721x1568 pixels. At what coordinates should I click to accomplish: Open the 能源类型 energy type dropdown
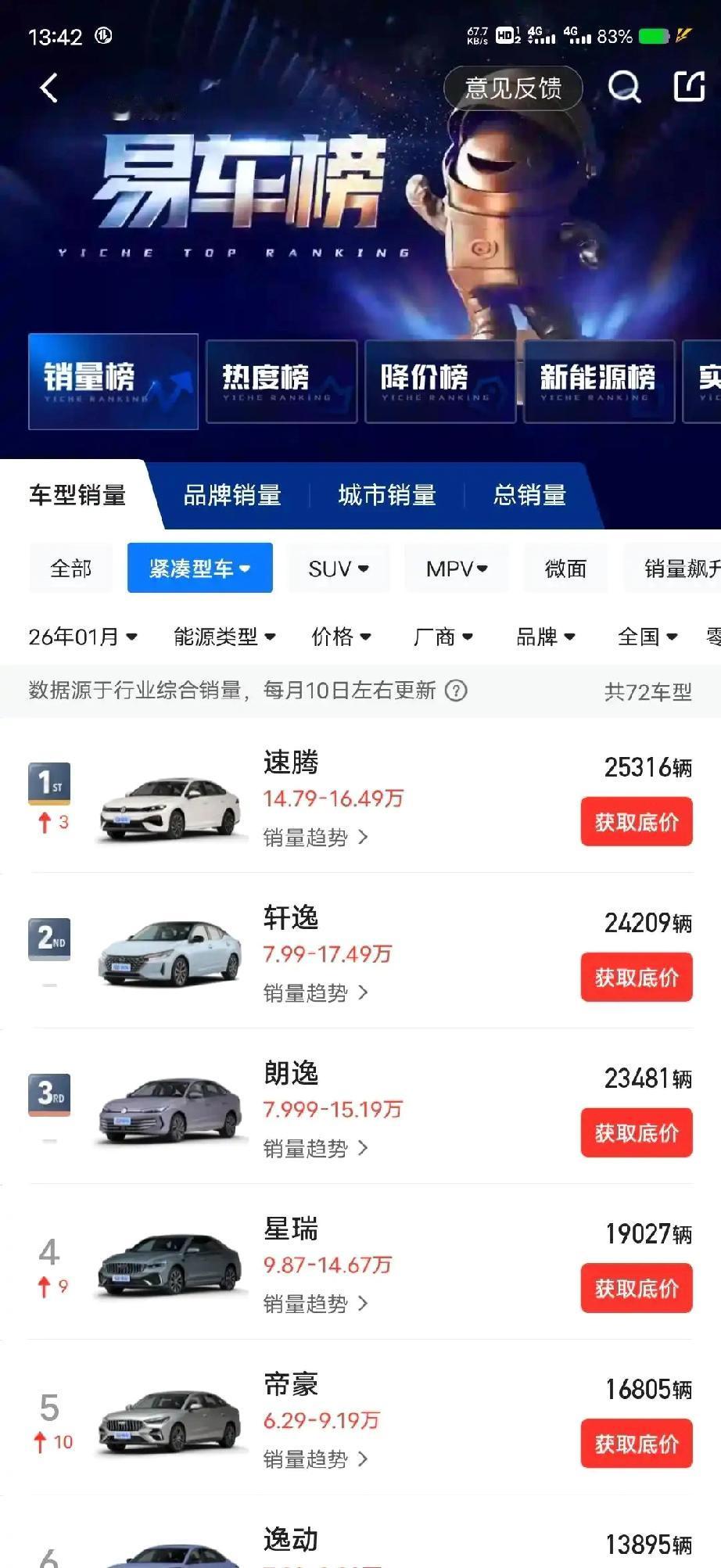pos(224,637)
